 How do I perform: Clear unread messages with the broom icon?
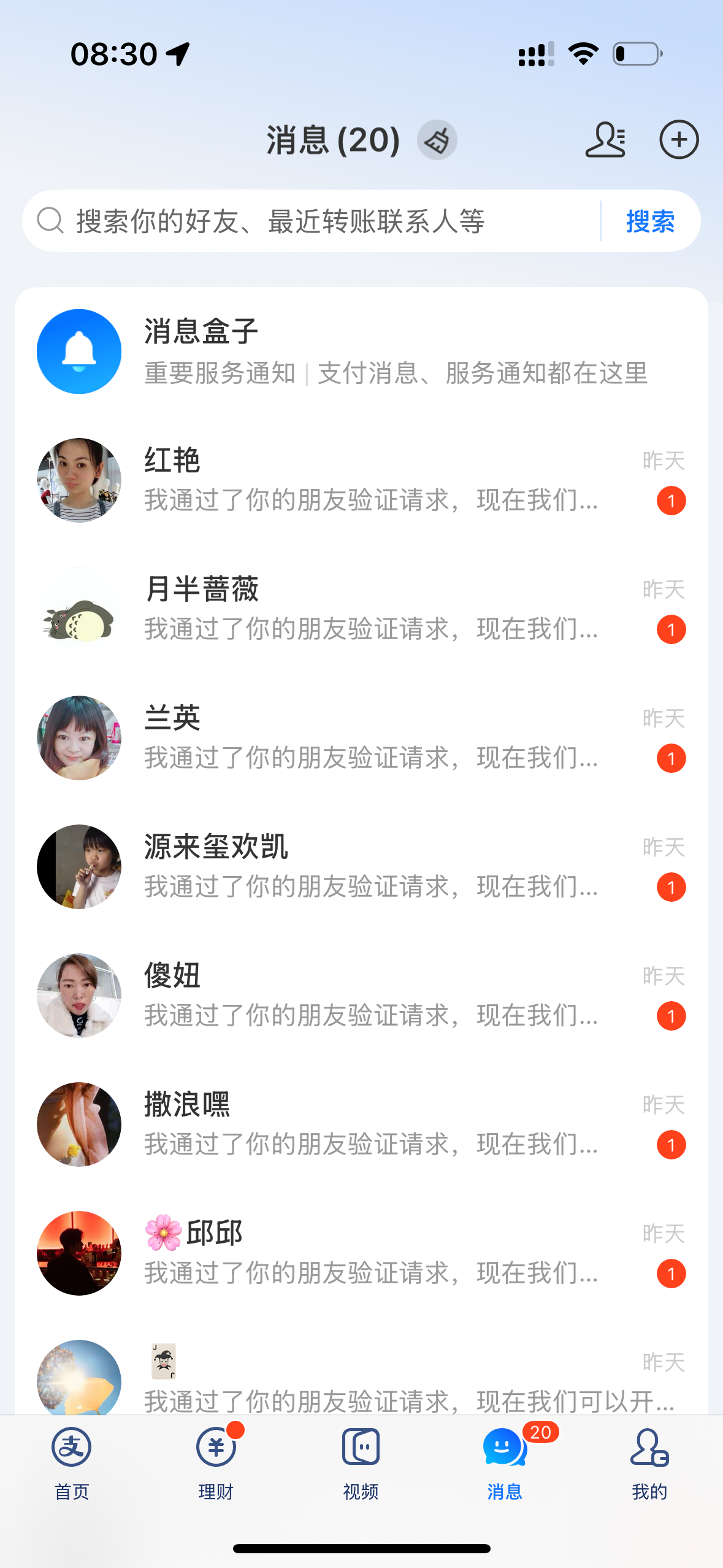437,140
